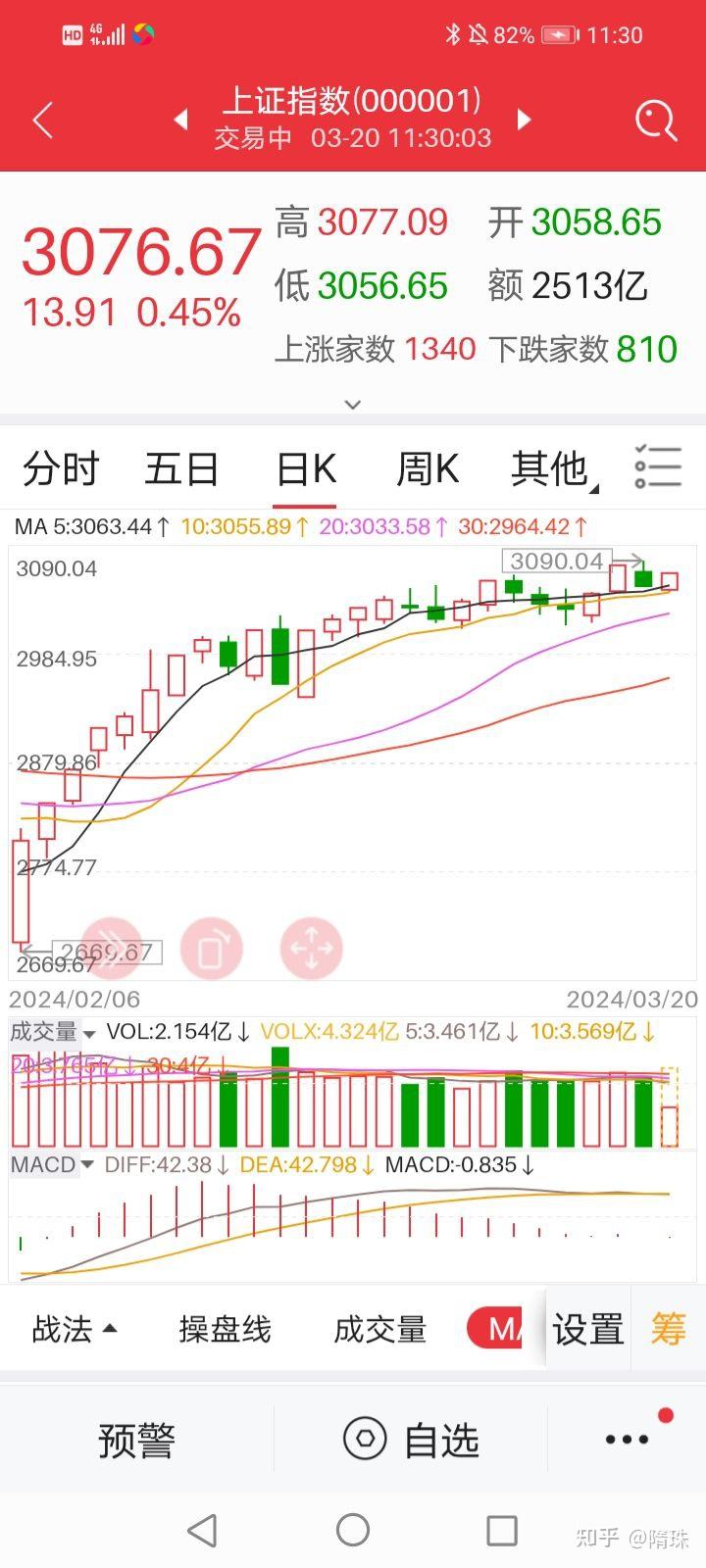
Task: Open the MACD indicator dropdown
Action: (x=52, y=1164)
